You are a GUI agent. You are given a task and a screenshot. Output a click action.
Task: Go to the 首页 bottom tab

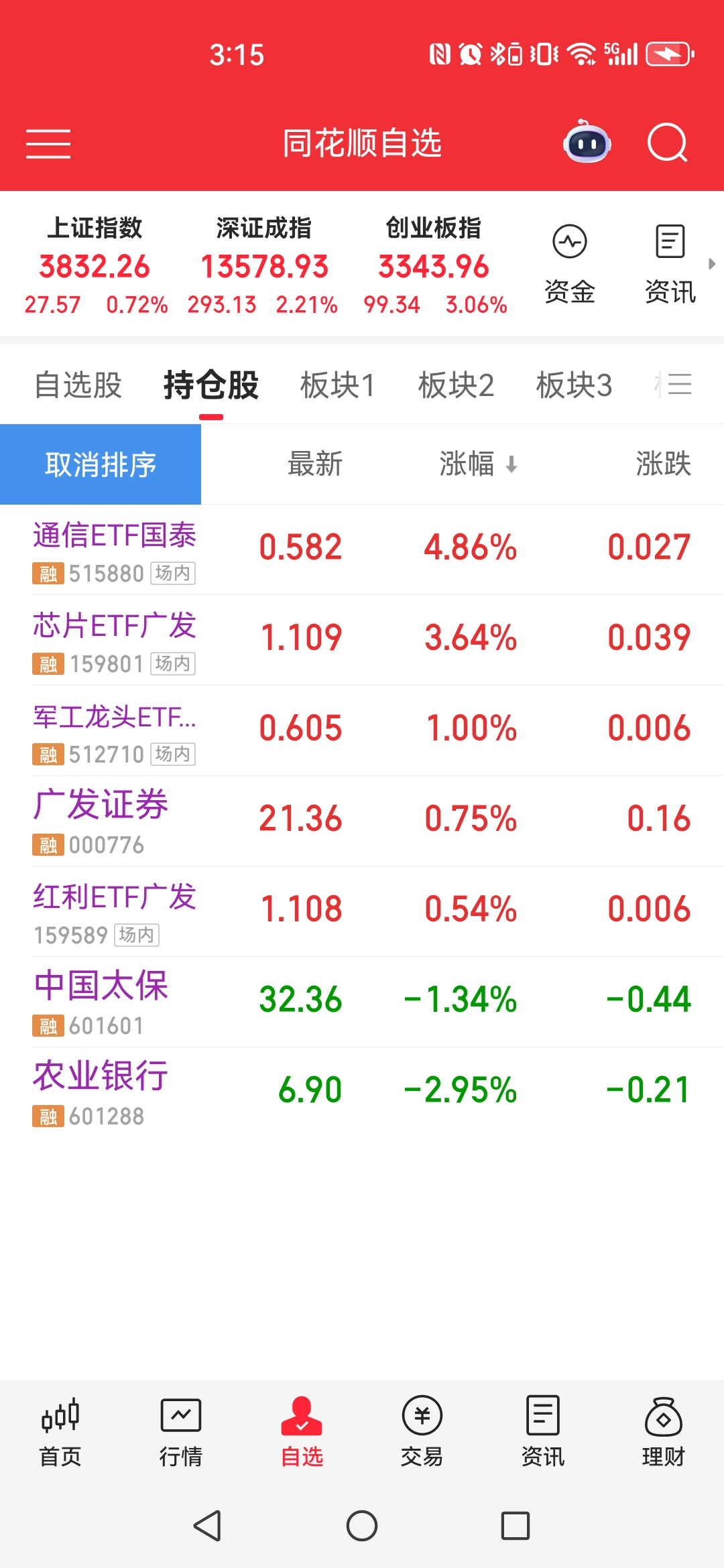[x=60, y=1432]
